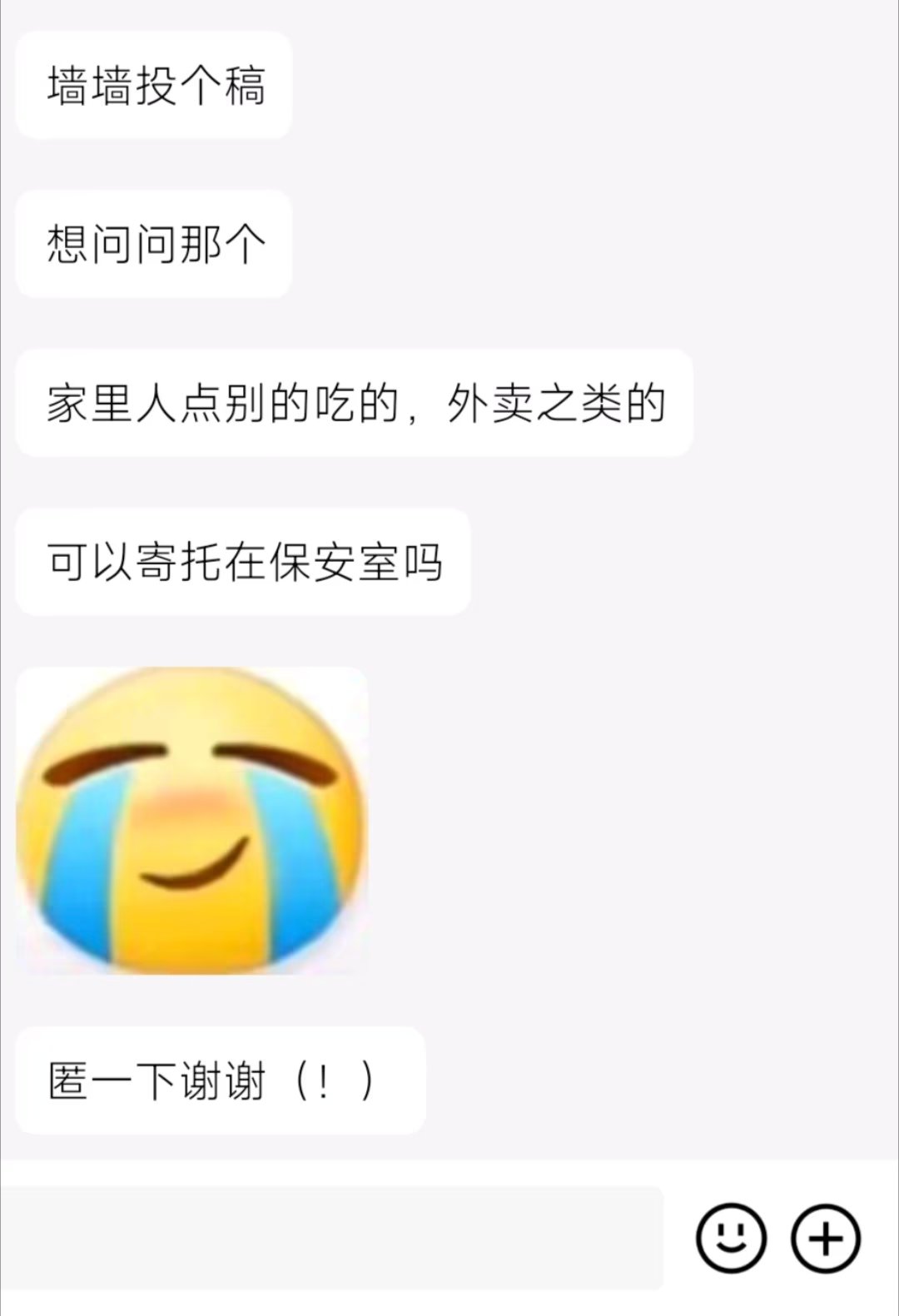View the crying smile sticker
Screen dimensions: 899x1316
pyautogui.click(x=192, y=821)
